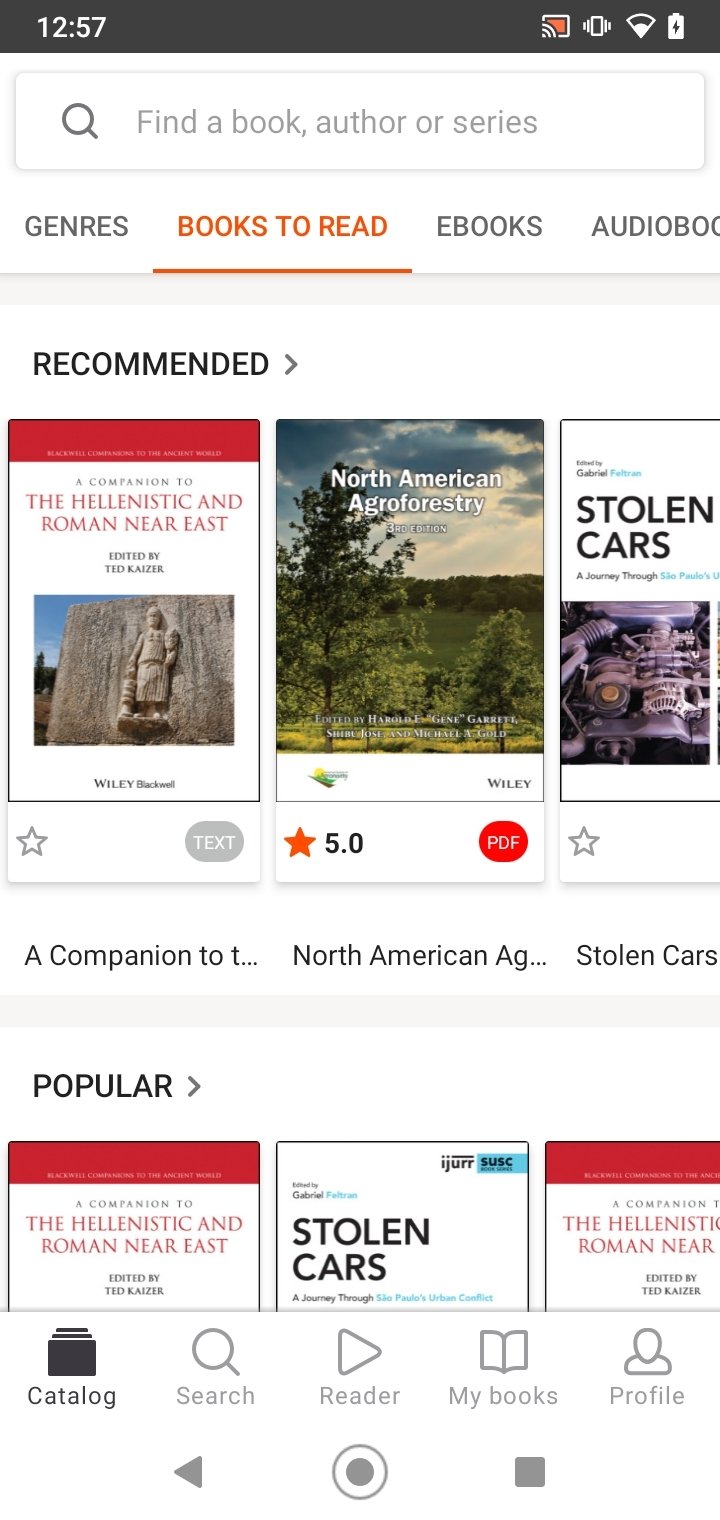
Task: Open Stolen Cars book under Recommended
Action: point(640,610)
